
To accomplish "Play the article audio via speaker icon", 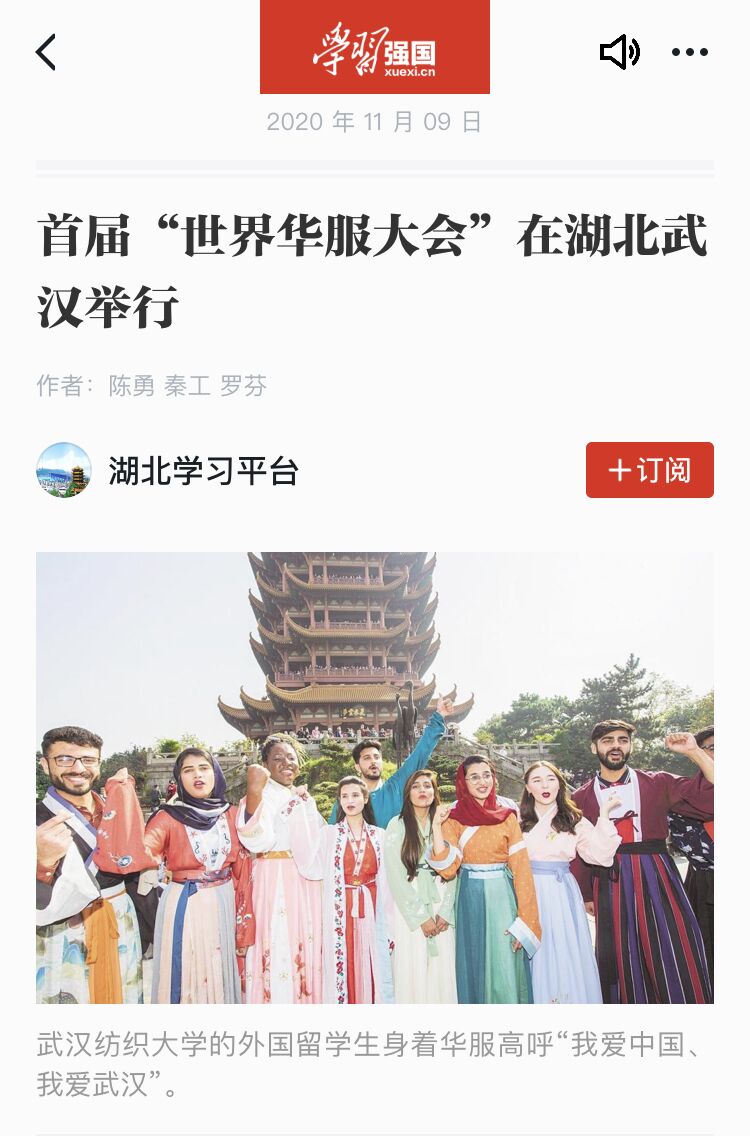I will (x=619, y=52).
